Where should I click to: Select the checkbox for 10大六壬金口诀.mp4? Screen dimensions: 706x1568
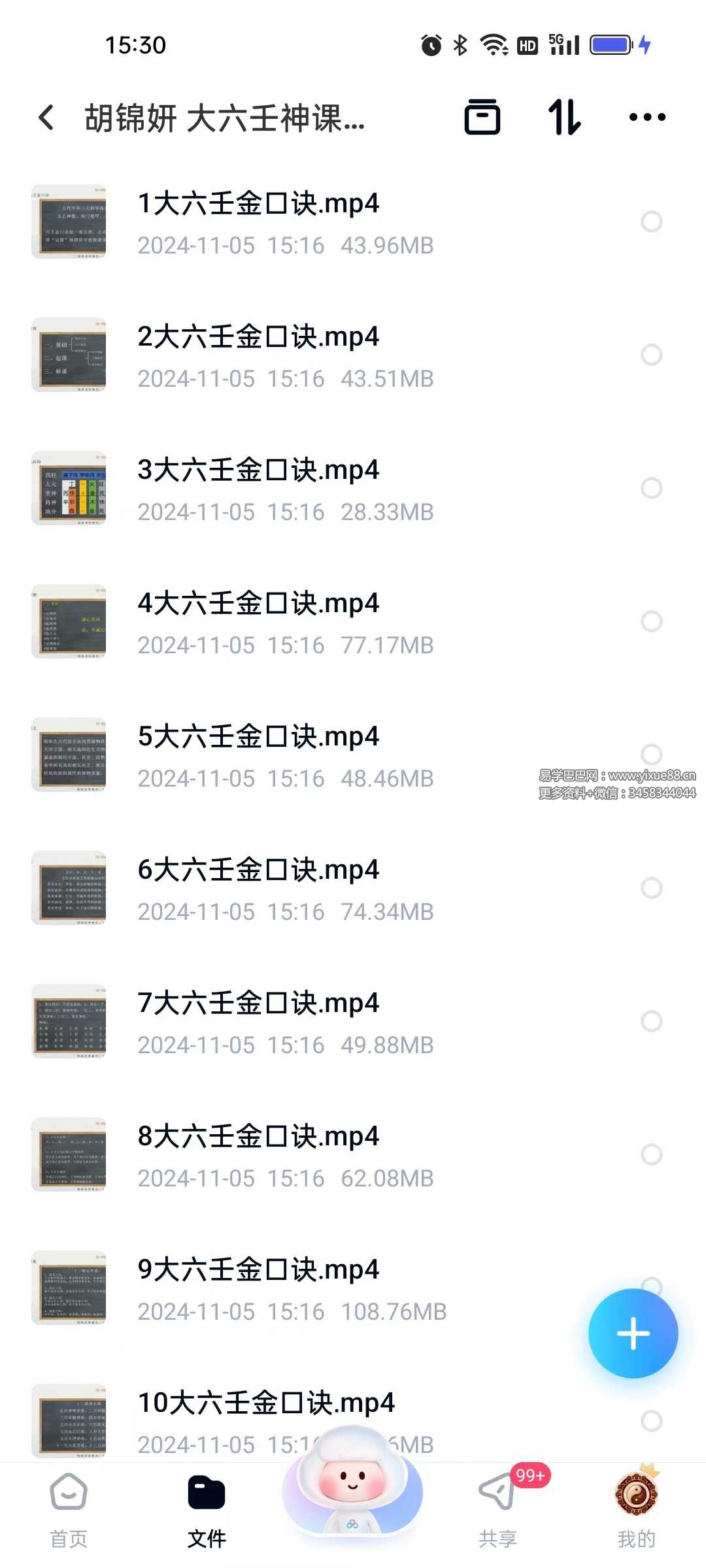pyautogui.click(x=651, y=1421)
